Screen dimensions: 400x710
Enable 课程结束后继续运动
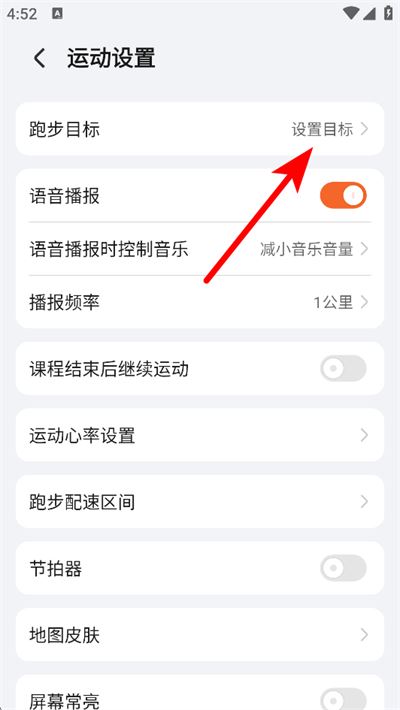click(x=343, y=369)
